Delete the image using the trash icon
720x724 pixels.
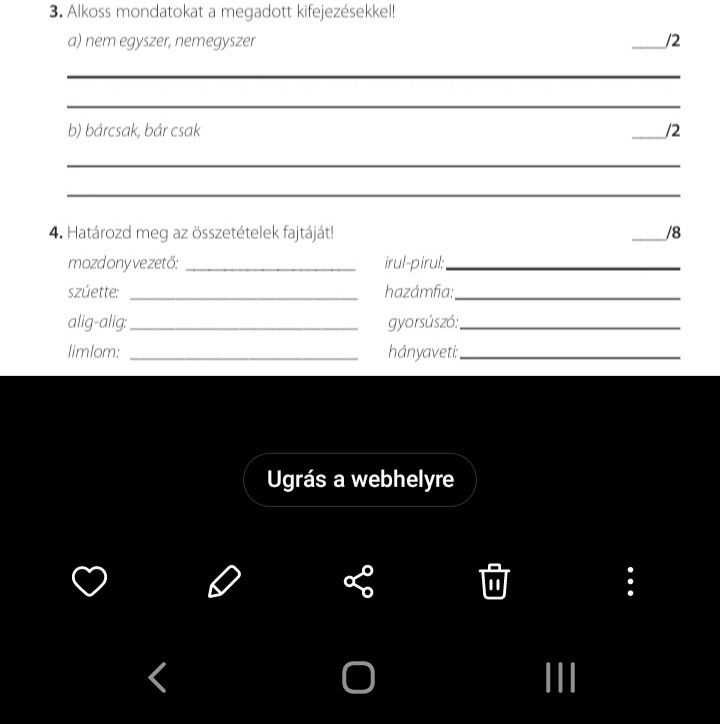pyautogui.click(x=494, y=581)
